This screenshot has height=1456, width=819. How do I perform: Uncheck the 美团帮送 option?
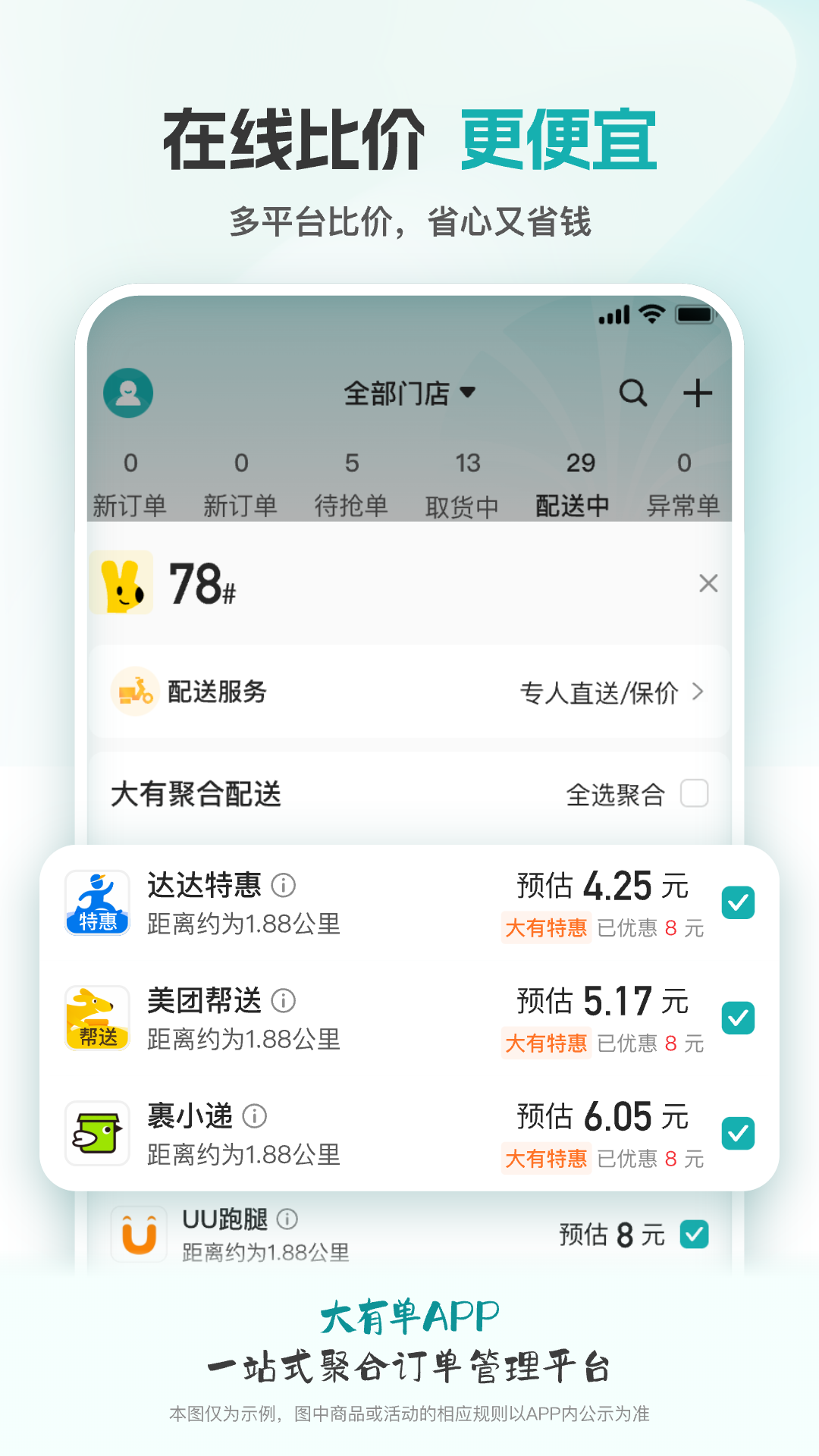(x=737, y=1018)
